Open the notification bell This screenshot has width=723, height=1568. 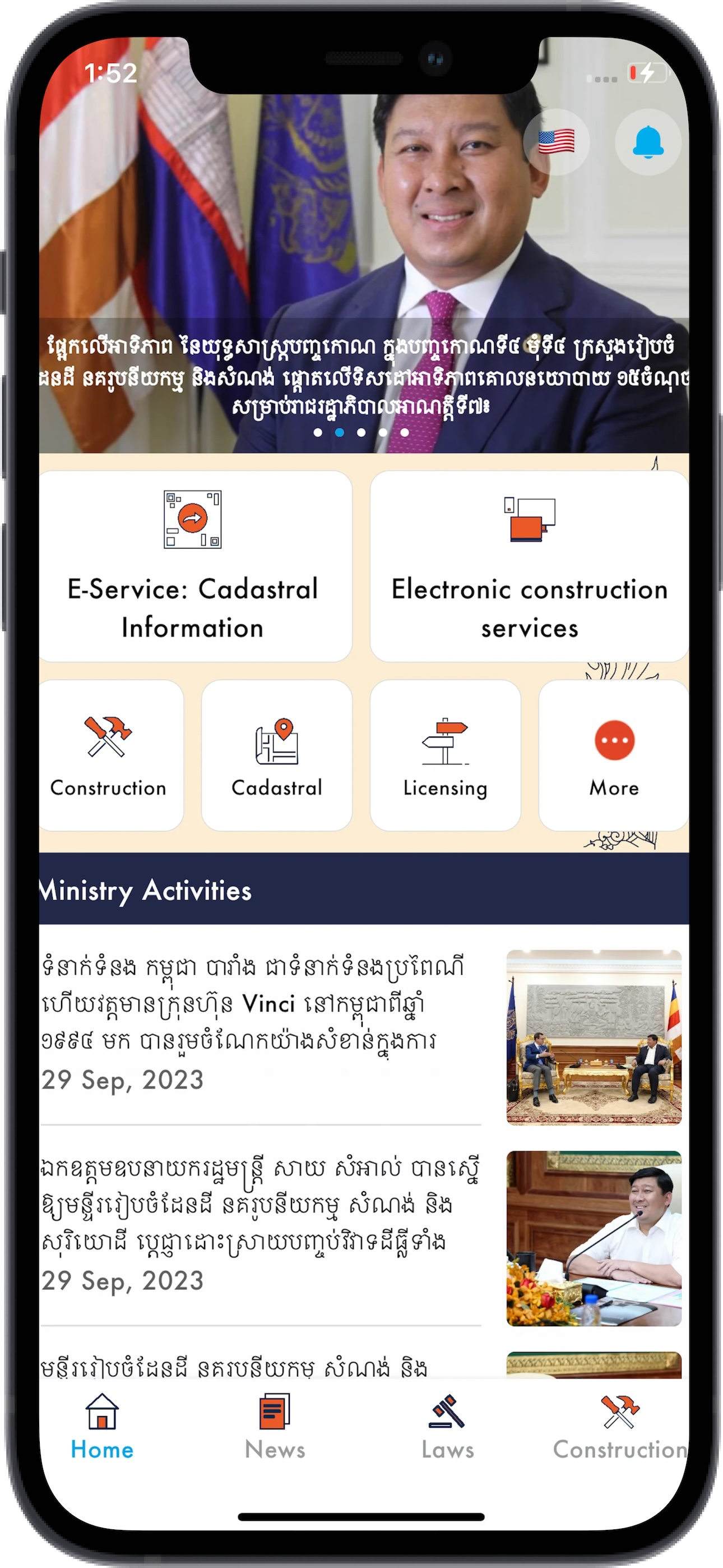point(647,141)
